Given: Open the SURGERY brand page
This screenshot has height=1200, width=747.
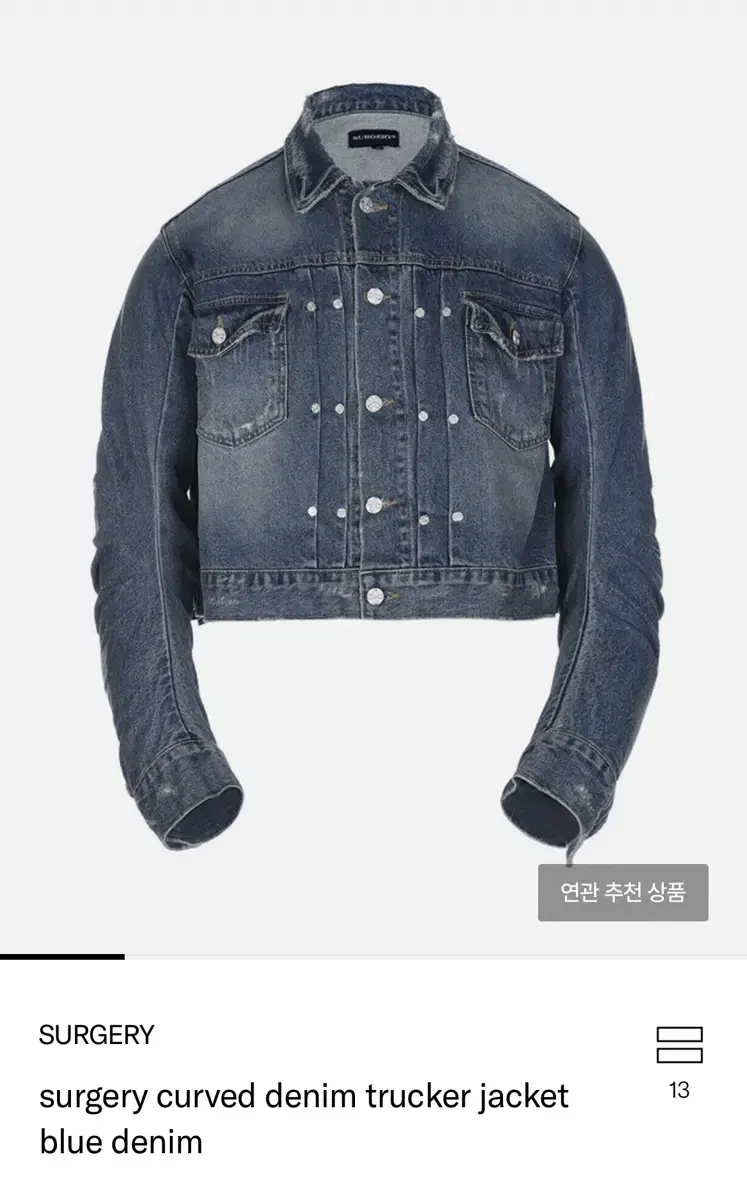Looking at the screenshot, I should tap(97, 1035).
